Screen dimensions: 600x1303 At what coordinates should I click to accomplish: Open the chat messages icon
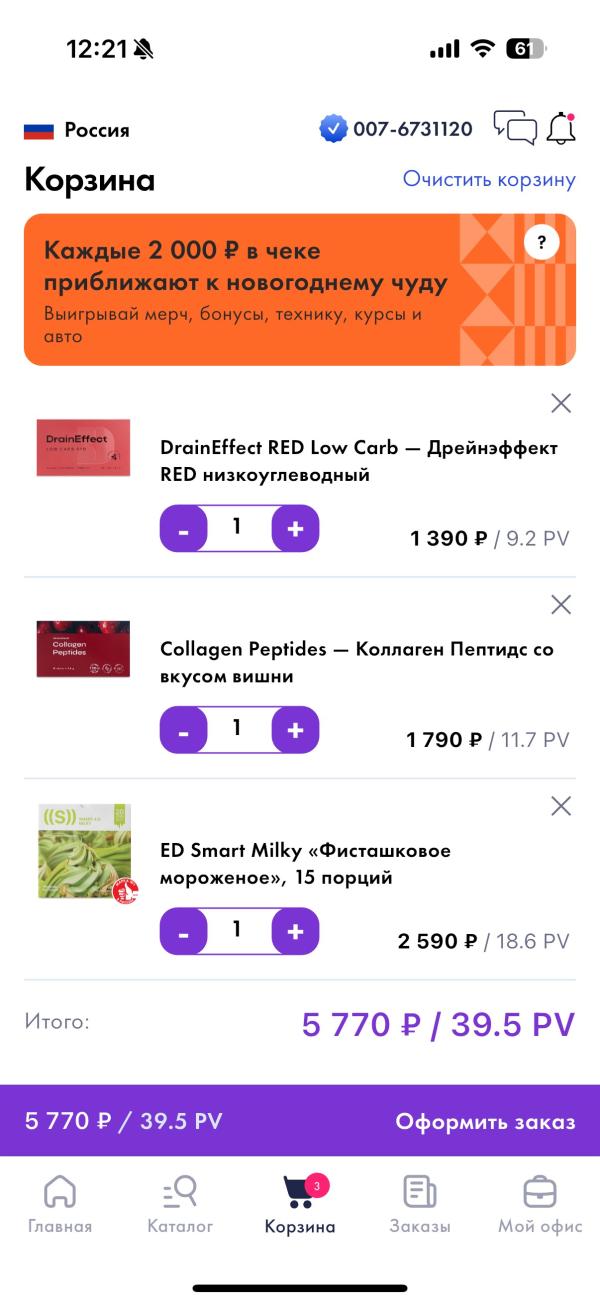point(515,129)
